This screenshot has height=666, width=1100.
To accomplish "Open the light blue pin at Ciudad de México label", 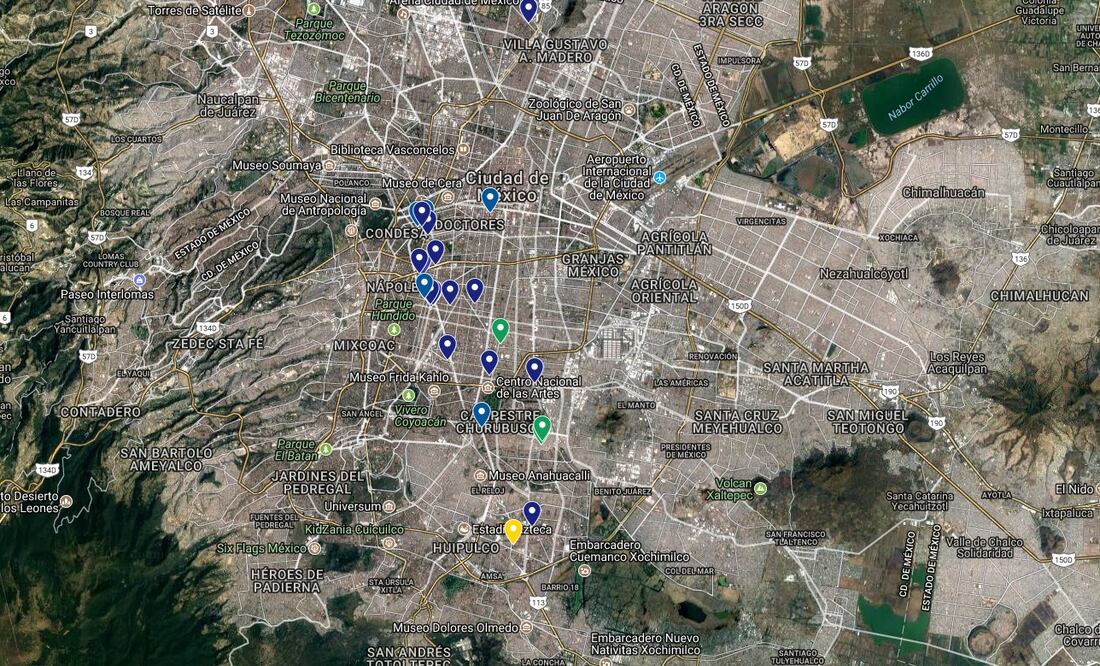I will tap(490, 198).
